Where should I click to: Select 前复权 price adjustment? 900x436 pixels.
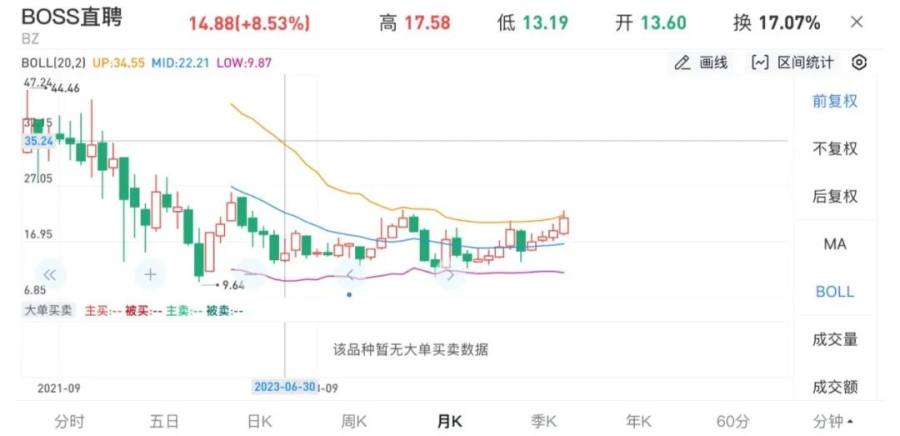834,101
